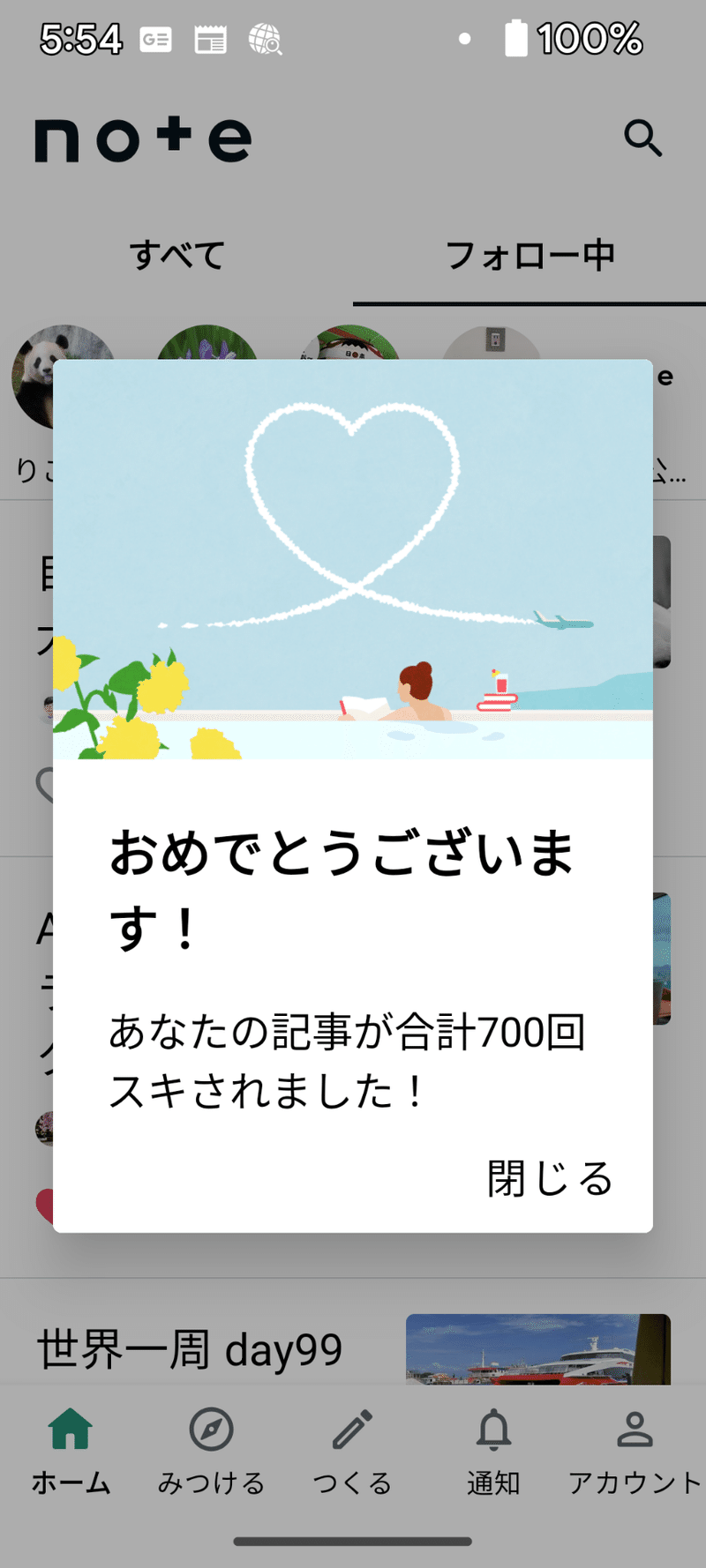
Task: Dismiss the dialog with 閉じる
Action: (x=550, y=1178)
